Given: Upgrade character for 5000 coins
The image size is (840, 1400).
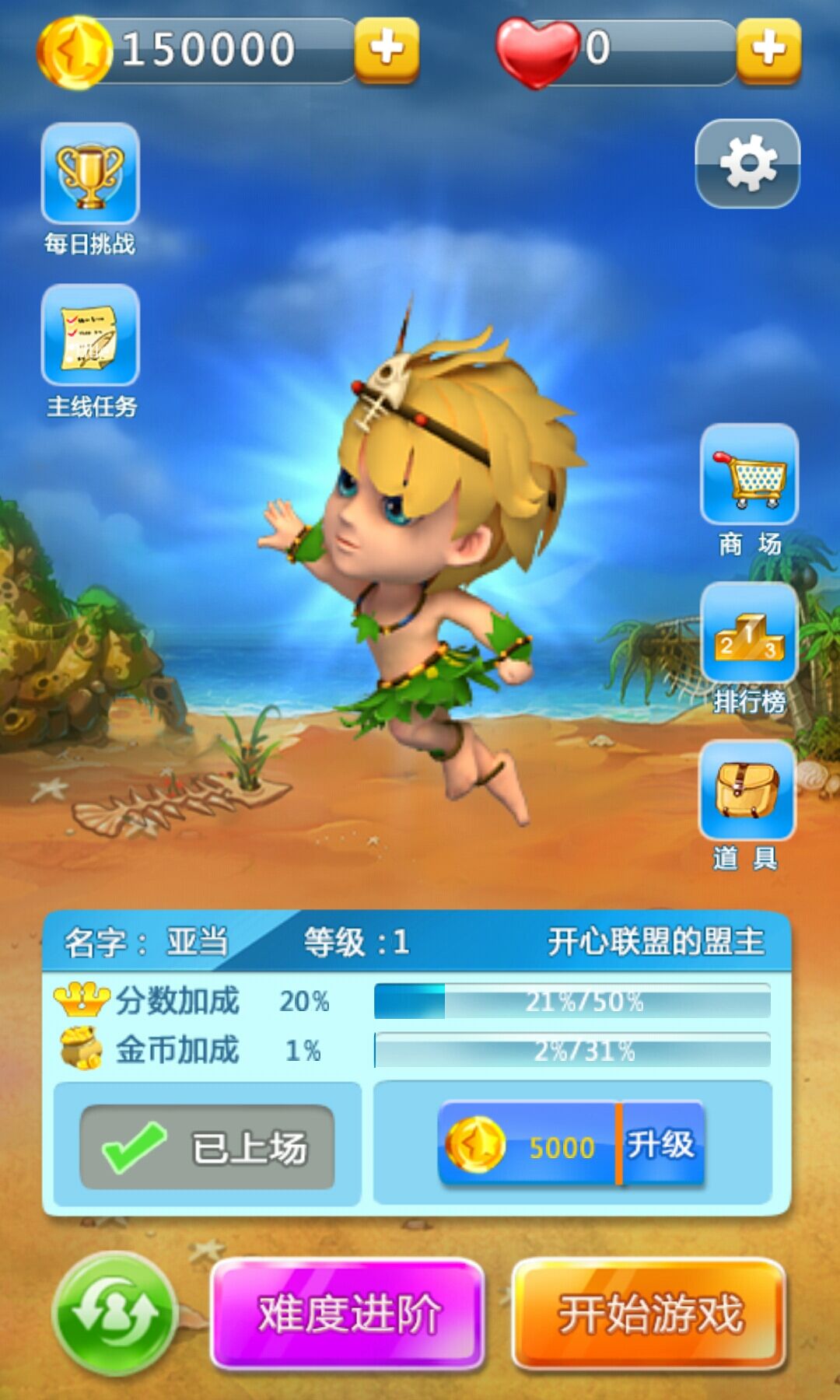Looking at the screenshot, I should point(572,1145).
